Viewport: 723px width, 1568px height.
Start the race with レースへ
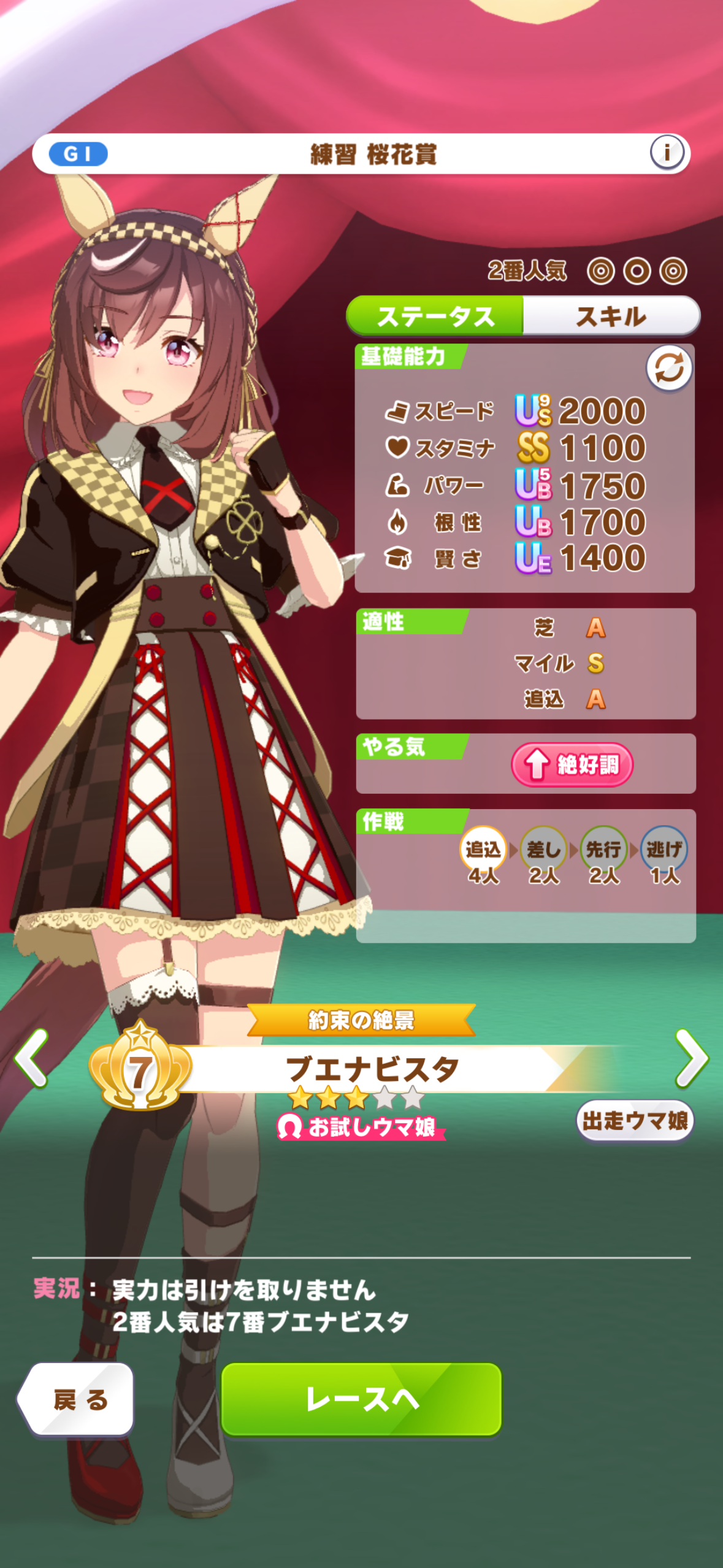[362, 1400]
